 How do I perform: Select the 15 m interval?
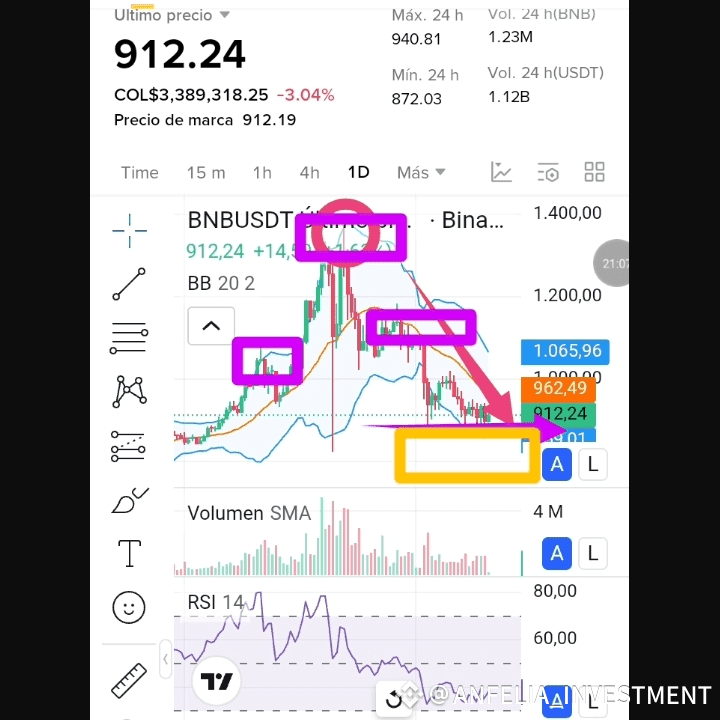tap(206, 173)
